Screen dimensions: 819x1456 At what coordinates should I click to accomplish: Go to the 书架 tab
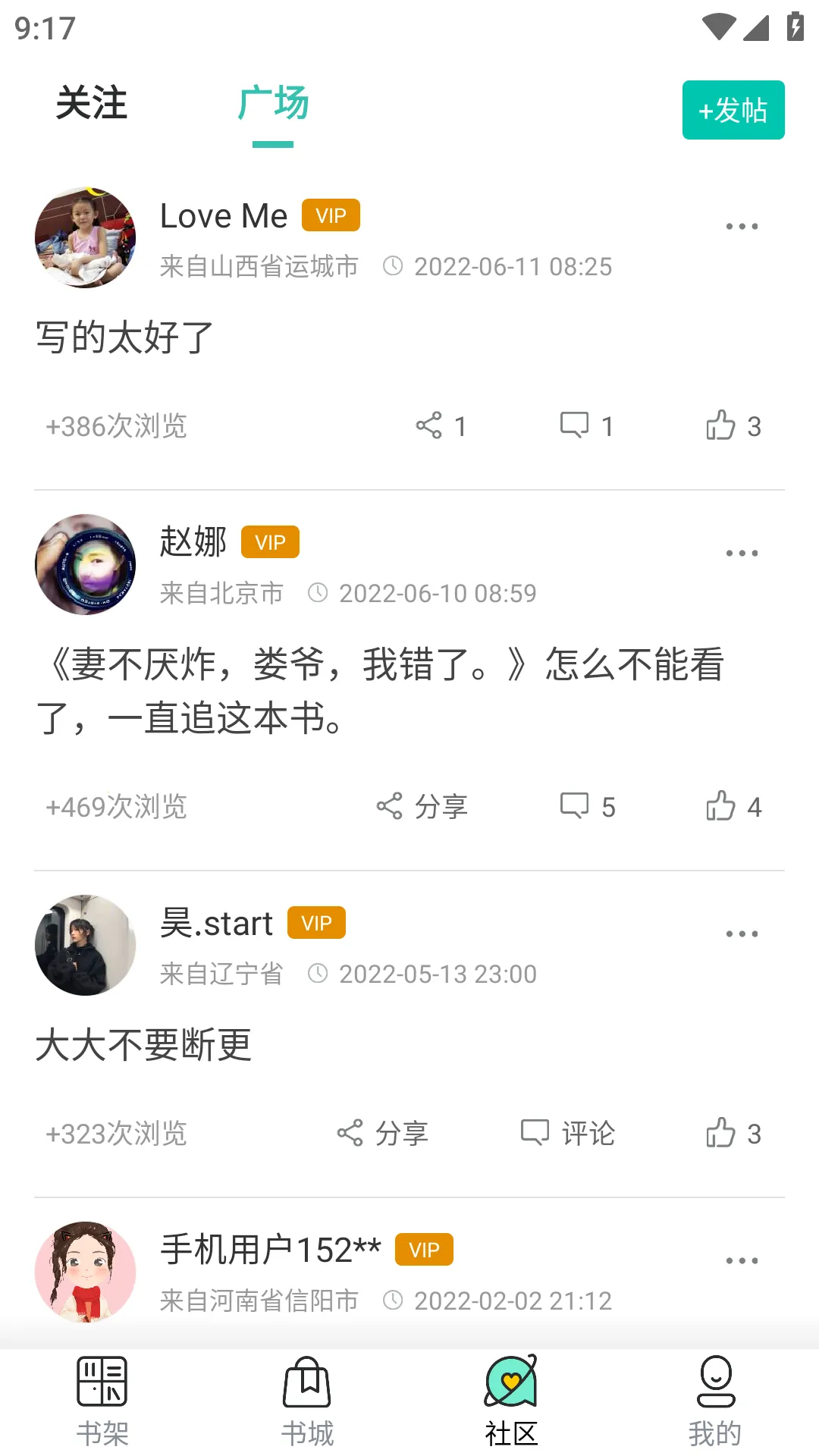[x=102, y=1401]
